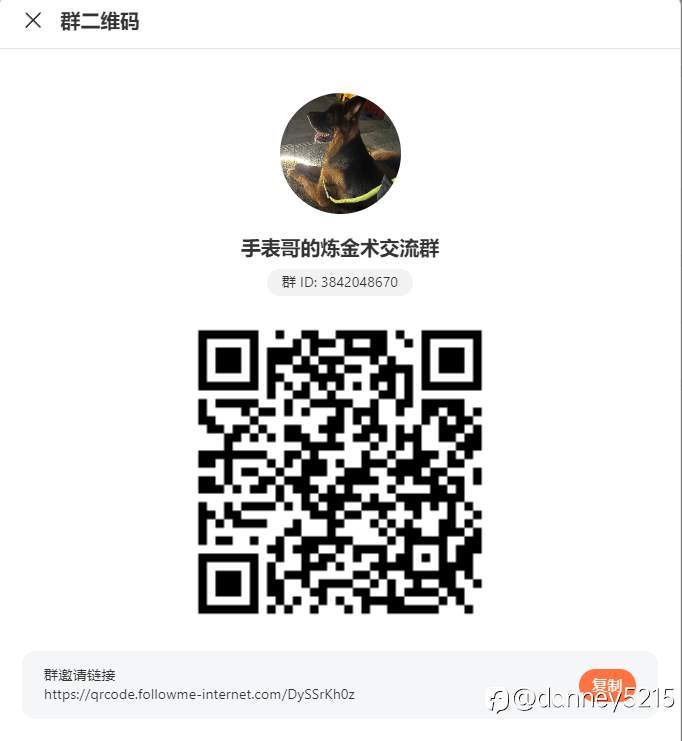
Task: Close the group QR code dialog
Action: [33, 21]
